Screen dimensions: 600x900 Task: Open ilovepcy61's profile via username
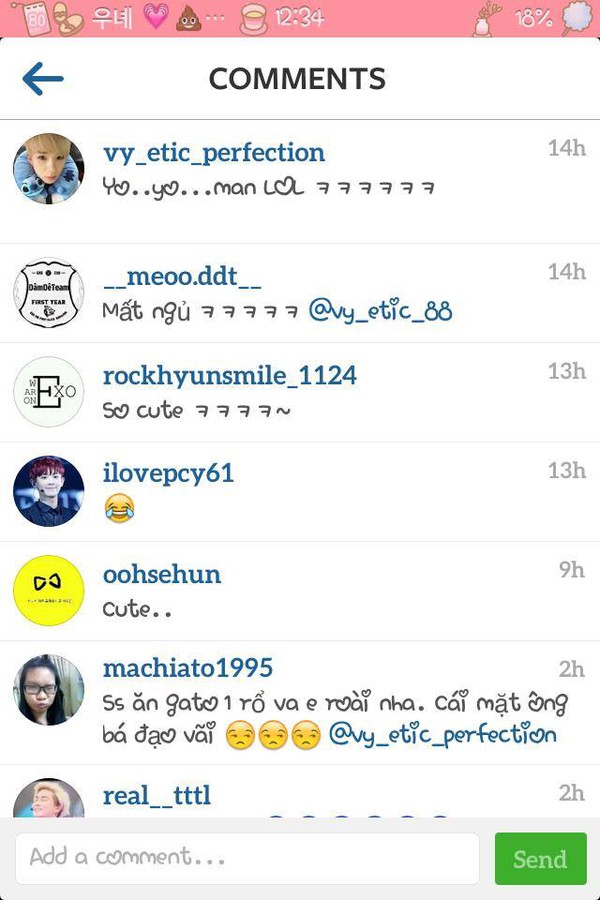click(x=168, y=474)
